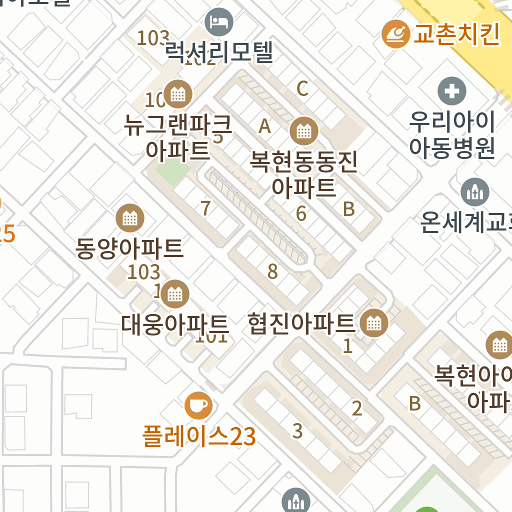Image resolution: width=512 pixels, height=512 pixels.
Task: Open the 복현동동진아파트 apartment marker
Action: (304, 131)
